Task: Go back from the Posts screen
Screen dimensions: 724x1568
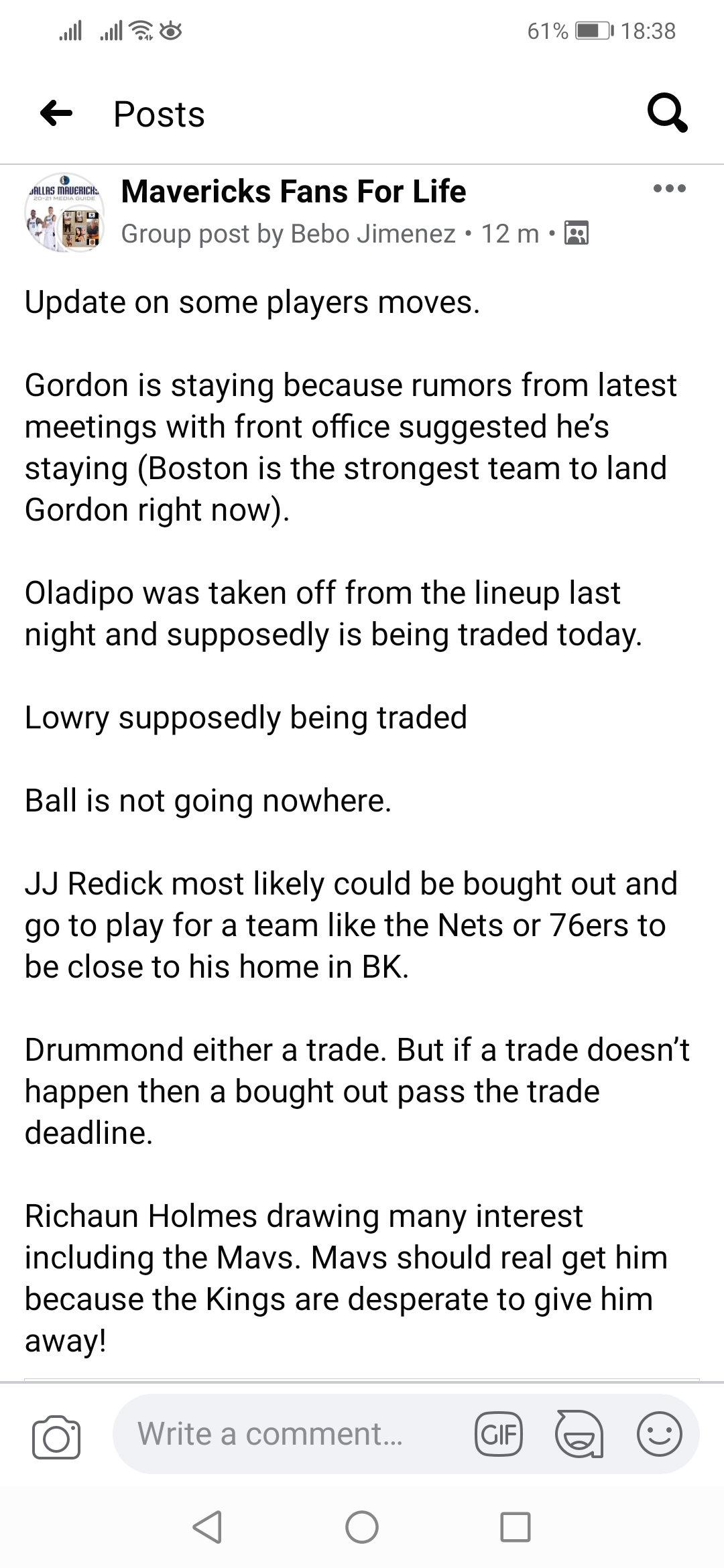Action: 56,113
